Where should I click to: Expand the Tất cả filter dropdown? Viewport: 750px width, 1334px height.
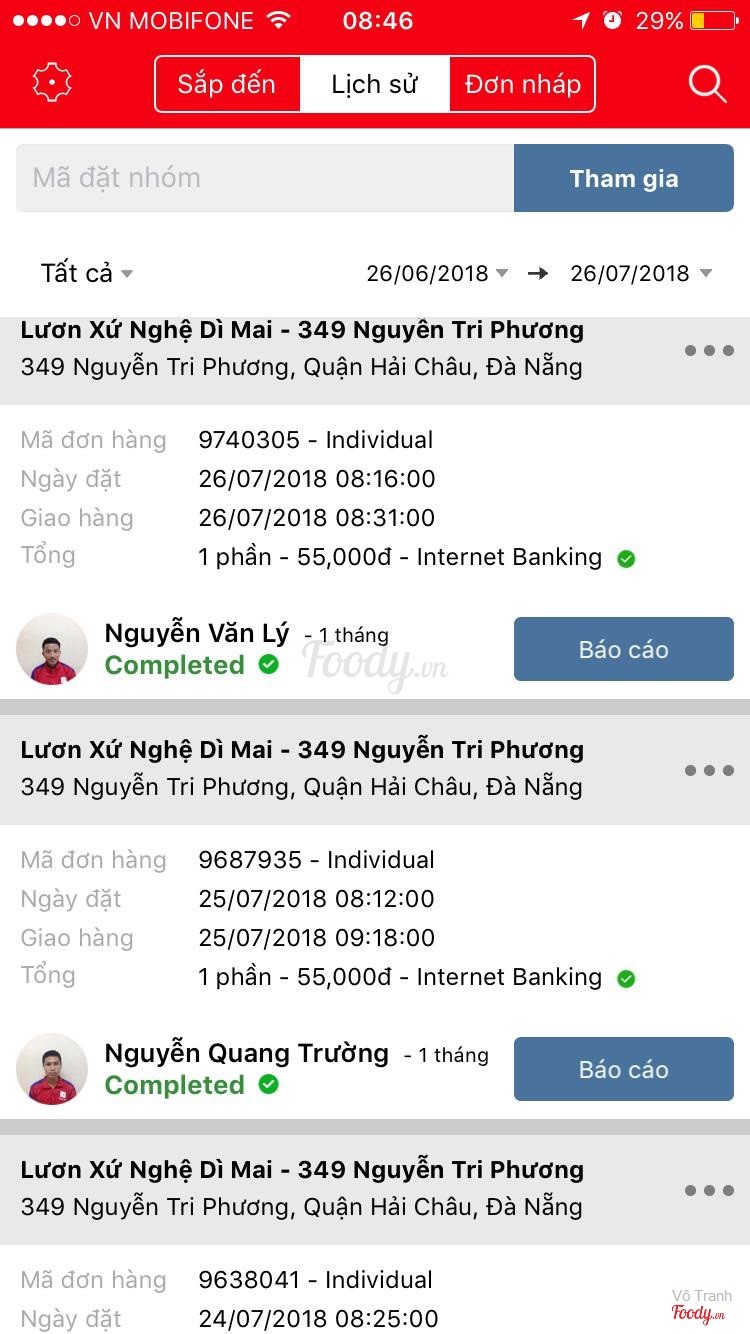click(x=87, y=273)
